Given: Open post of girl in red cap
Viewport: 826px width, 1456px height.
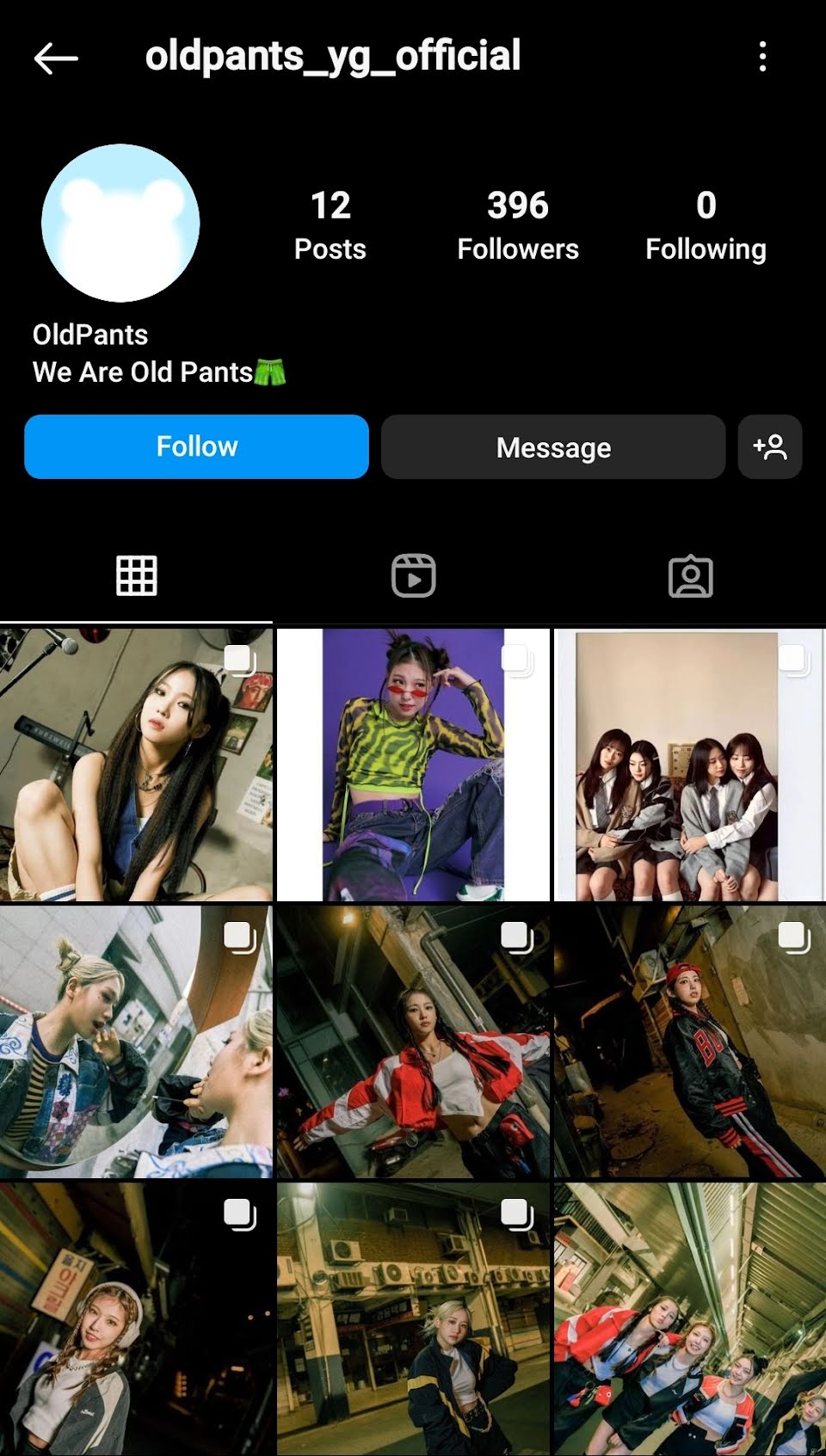Looking at the screenshot, I should (x=690, y=1041).
